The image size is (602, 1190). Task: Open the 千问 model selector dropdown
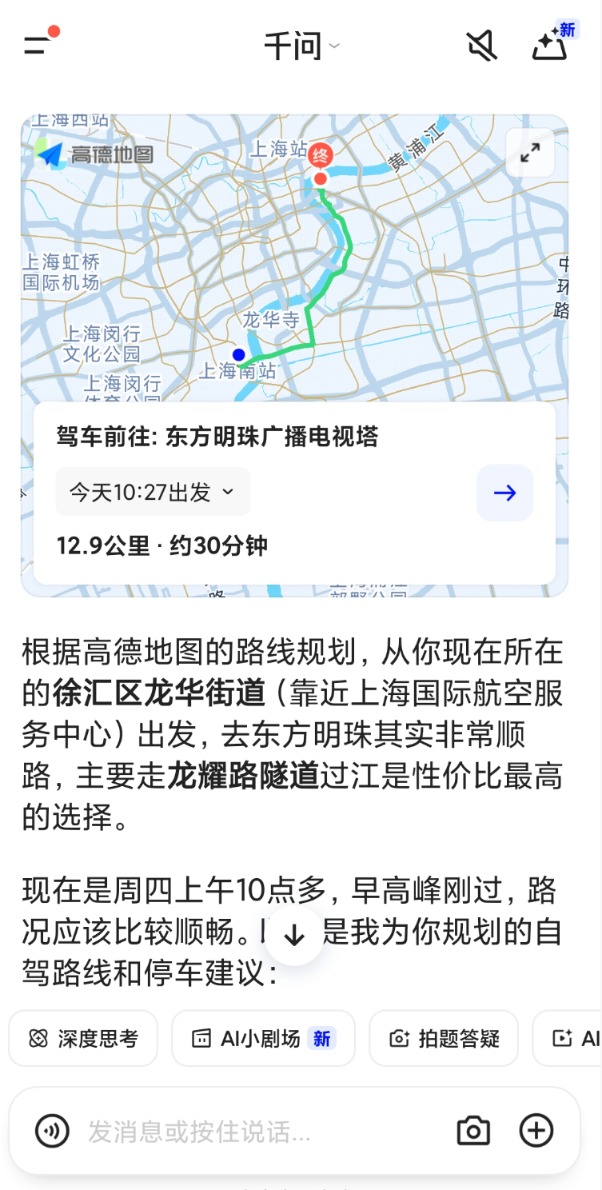(301, 46)
